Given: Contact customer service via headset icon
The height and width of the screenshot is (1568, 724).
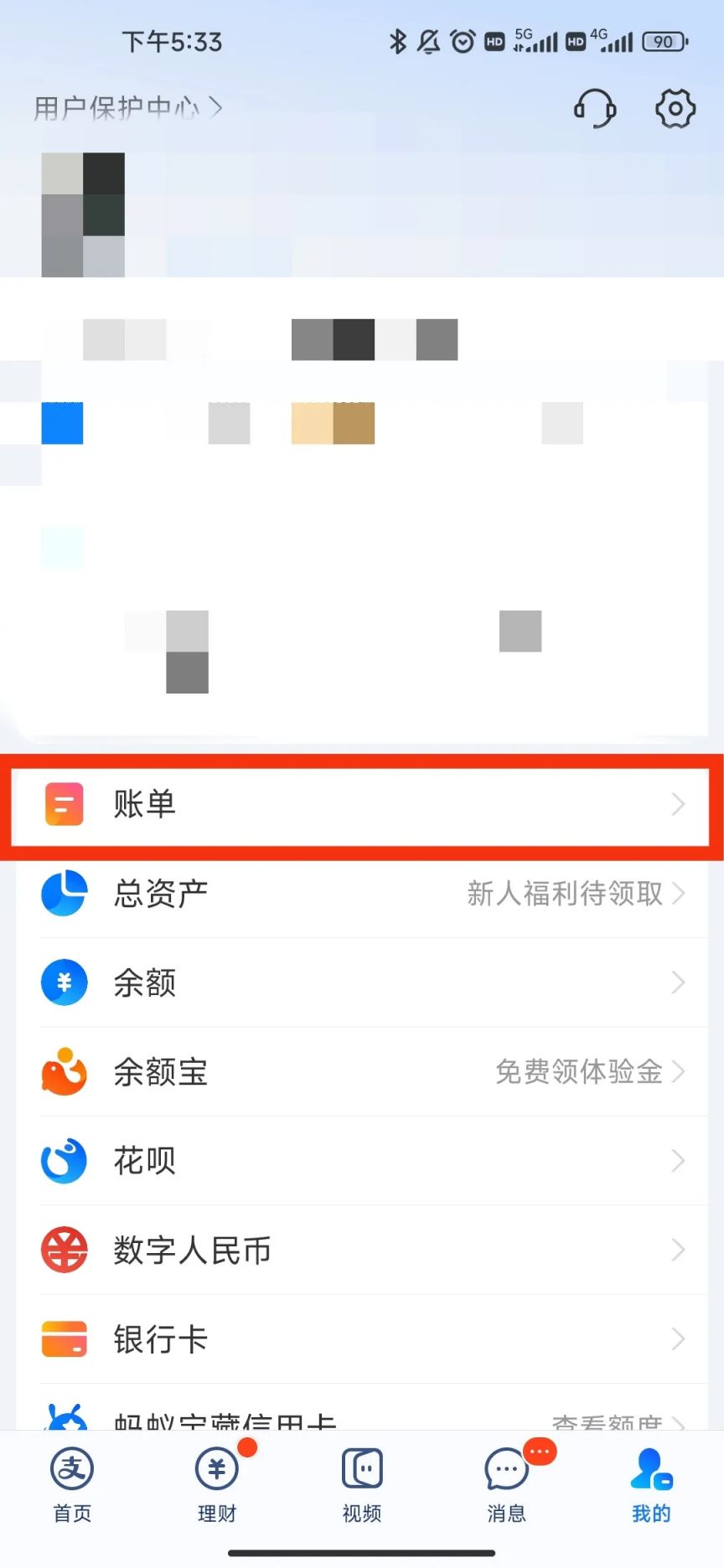Looking at the screenshot, I should pos(594,108).
